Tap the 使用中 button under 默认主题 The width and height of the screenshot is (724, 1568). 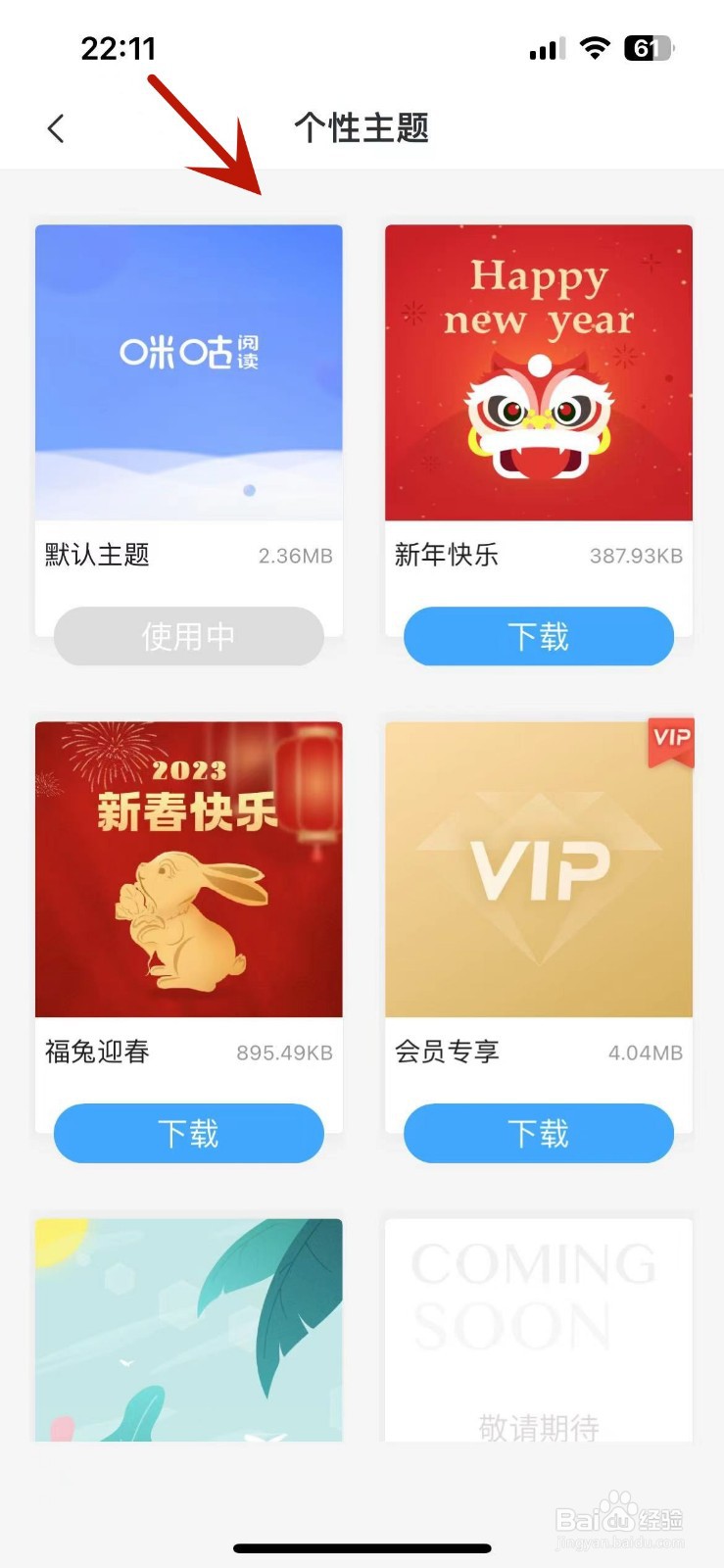tap(189, 636)
